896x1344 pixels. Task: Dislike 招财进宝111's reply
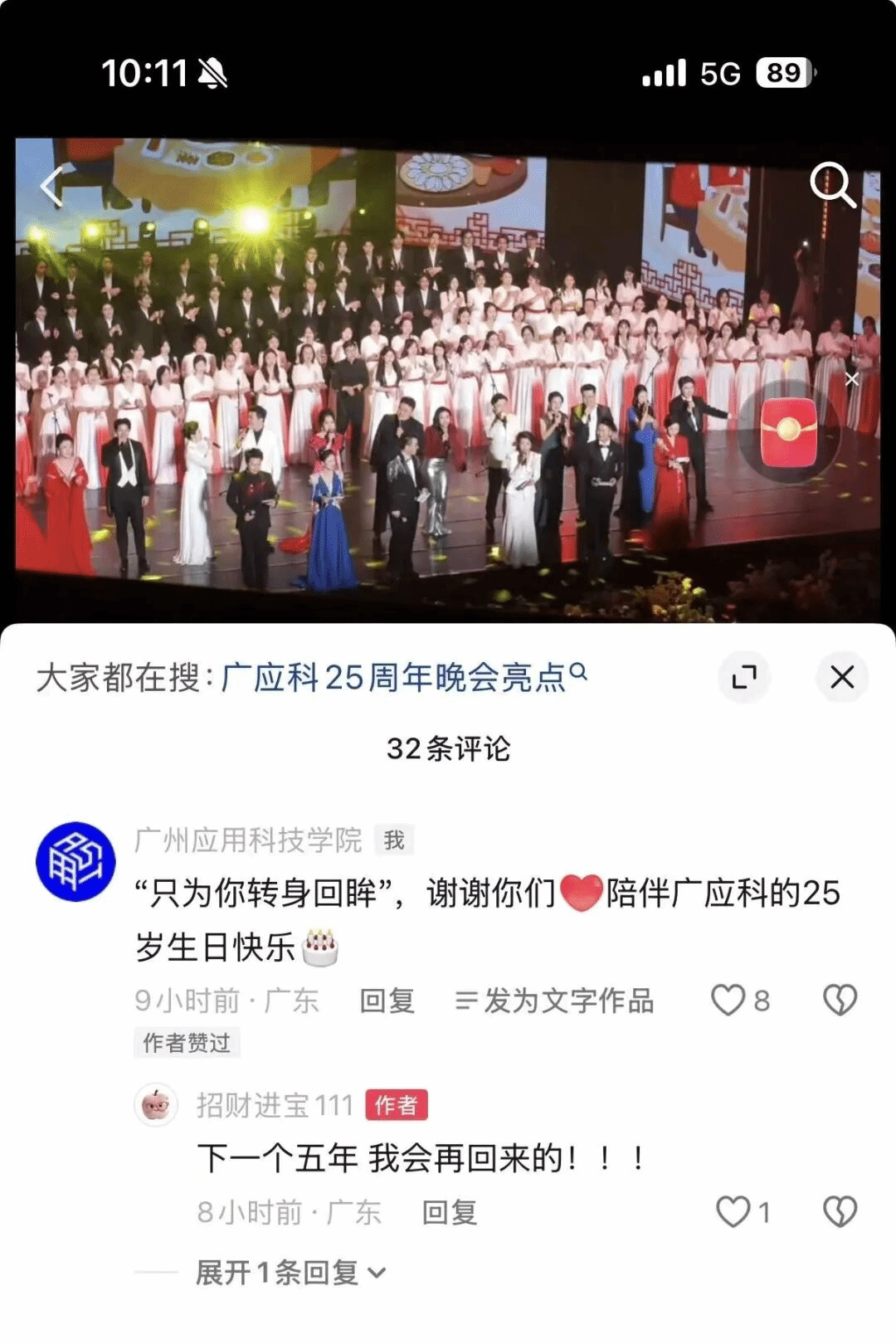coord(840,1212)
